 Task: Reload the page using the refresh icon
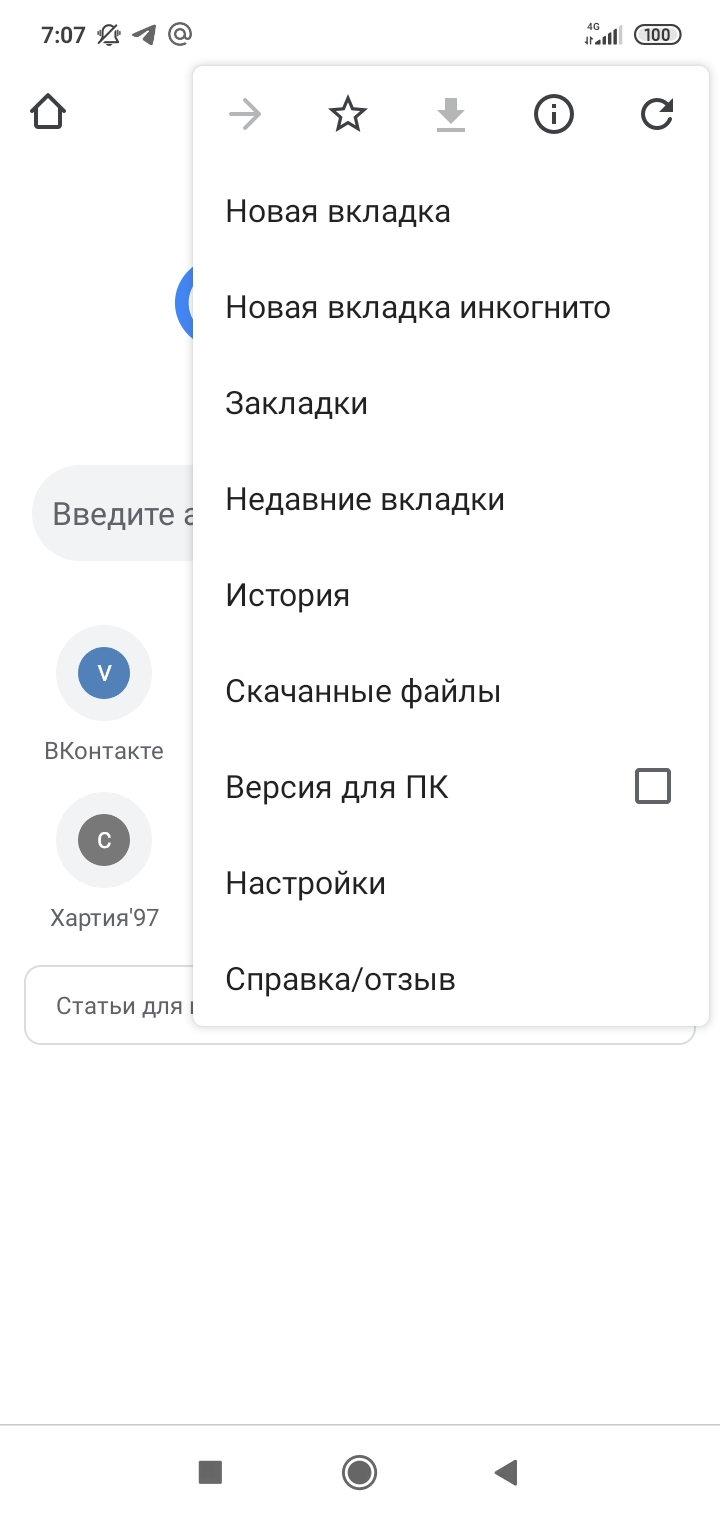click(656, 114)
